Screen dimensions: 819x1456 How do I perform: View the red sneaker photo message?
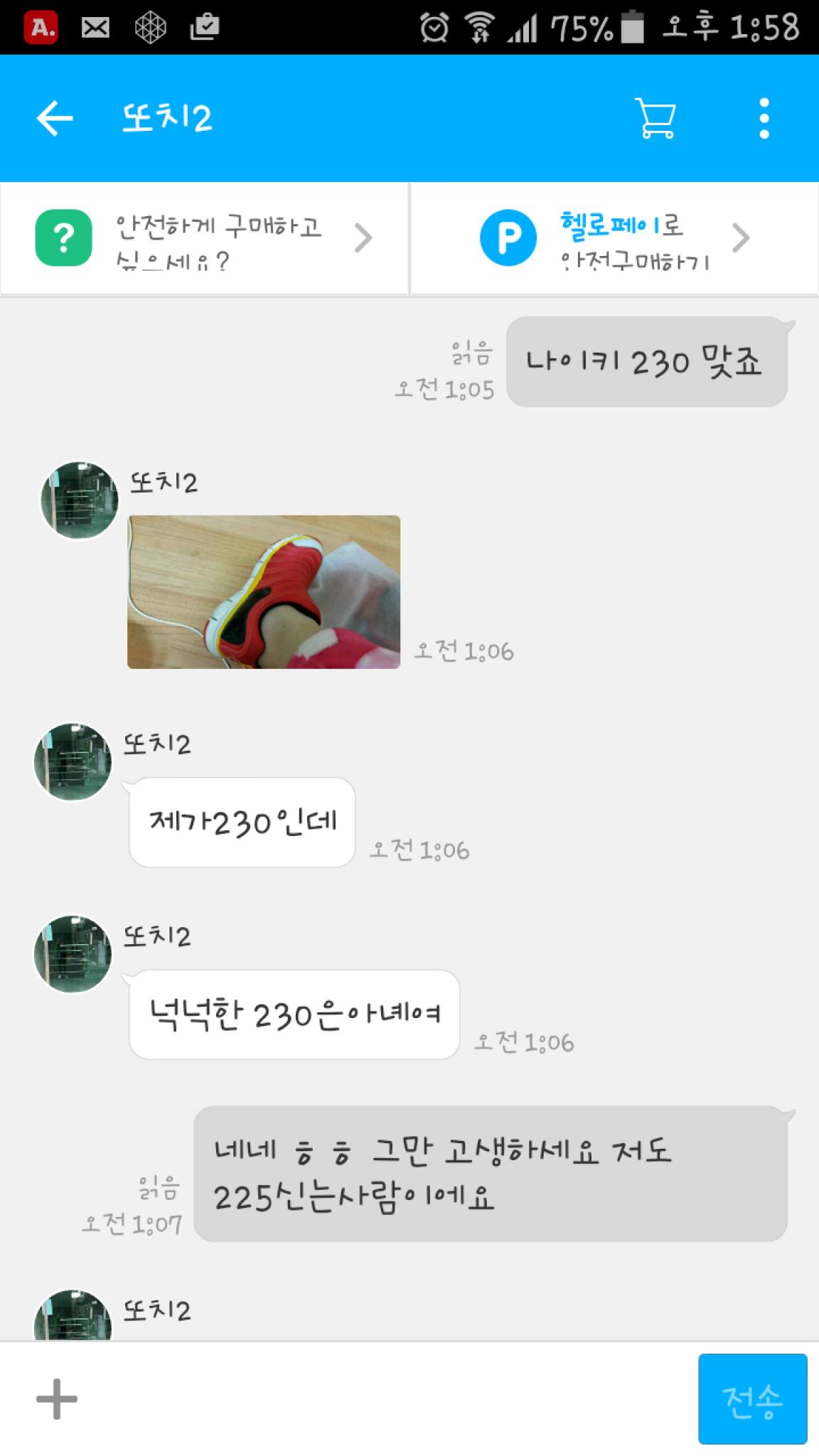[264, 591]
